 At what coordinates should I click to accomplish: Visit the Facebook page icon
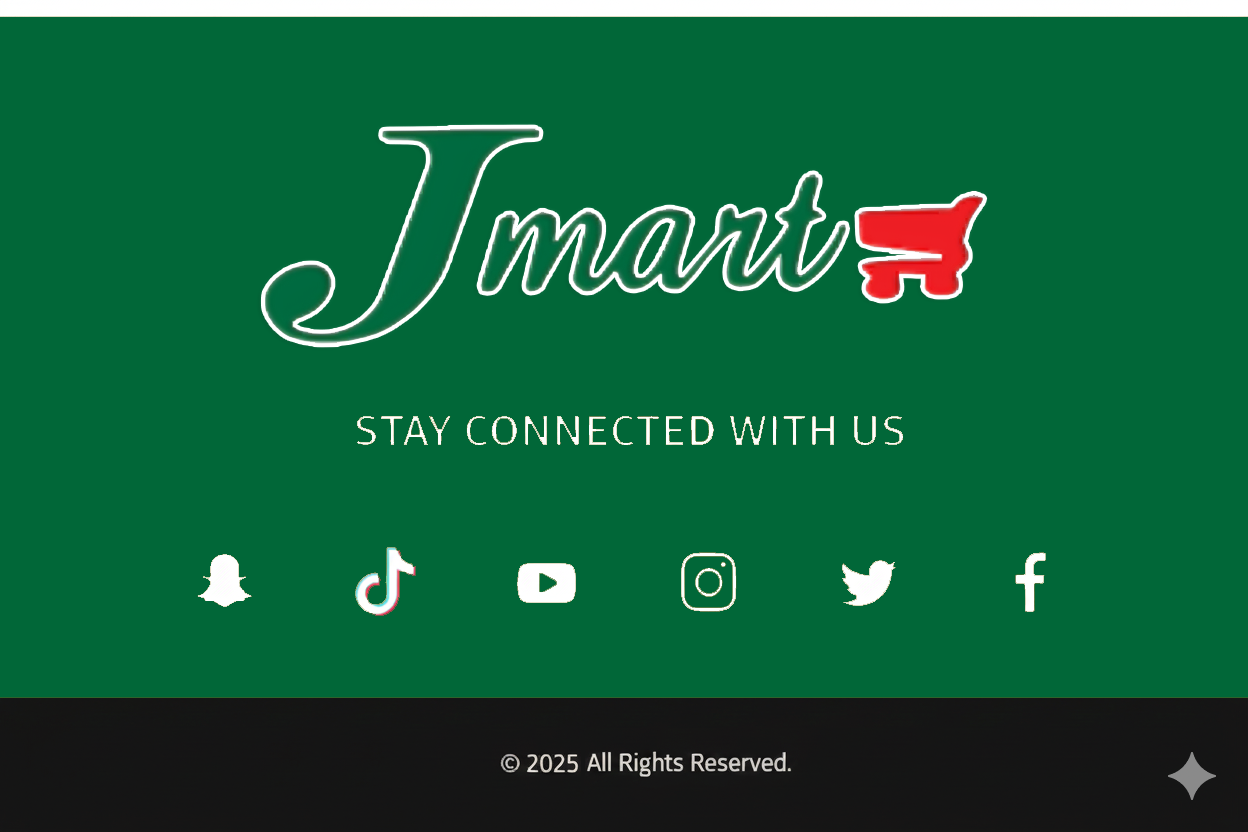1030,582
